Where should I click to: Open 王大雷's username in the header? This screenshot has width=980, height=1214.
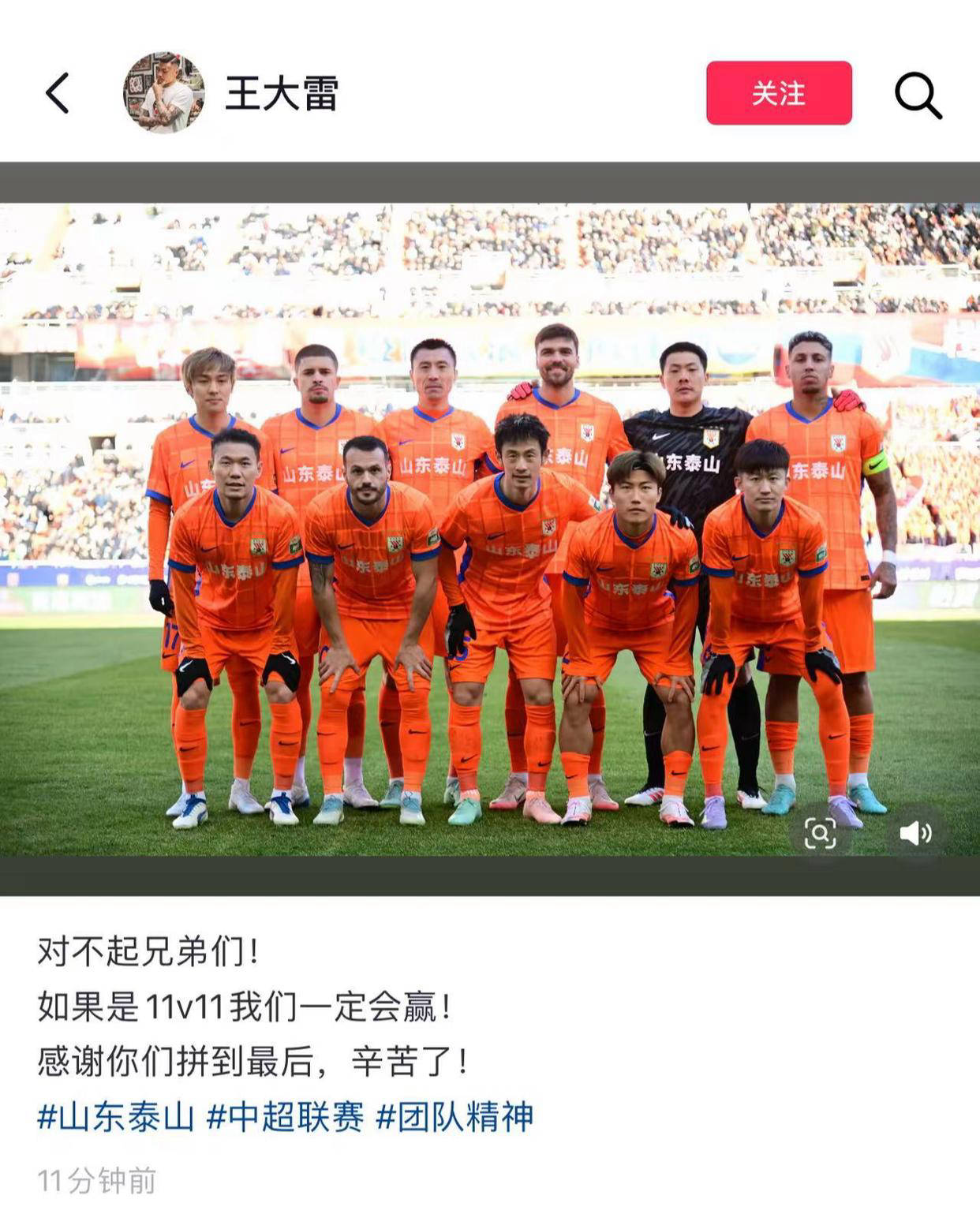click(x=282, y=93)
